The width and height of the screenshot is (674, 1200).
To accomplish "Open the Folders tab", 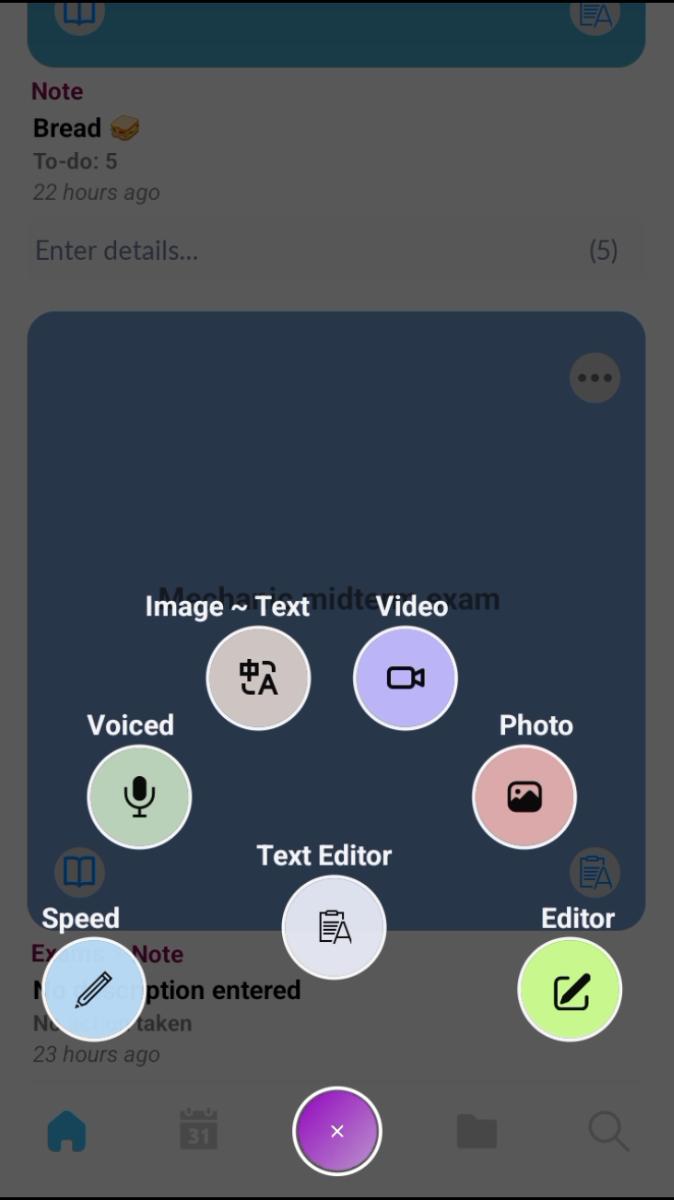I will [x=476, y=1131].
